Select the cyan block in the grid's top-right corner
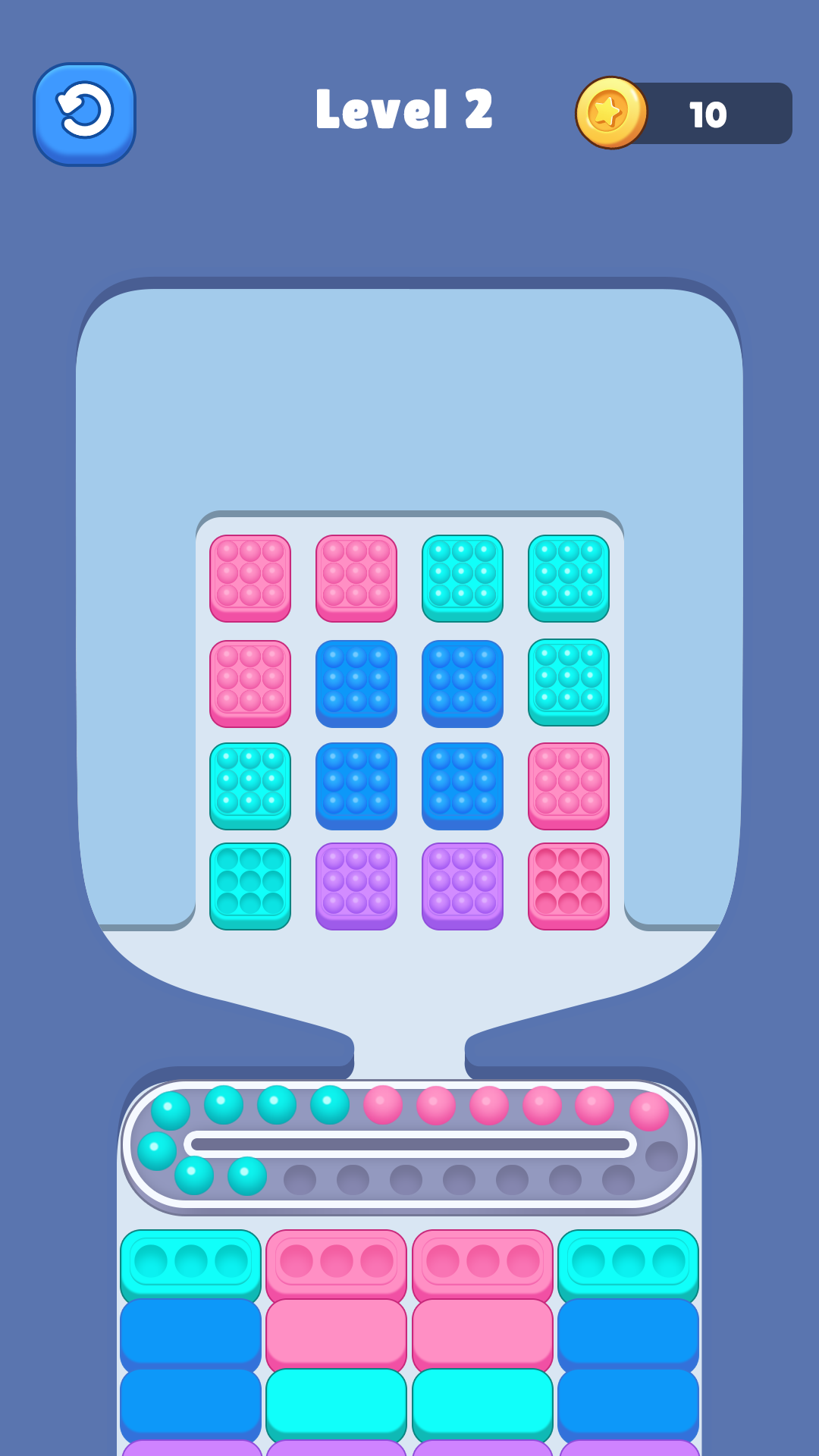The image size is (819, 1456). [x=569, y=577]
